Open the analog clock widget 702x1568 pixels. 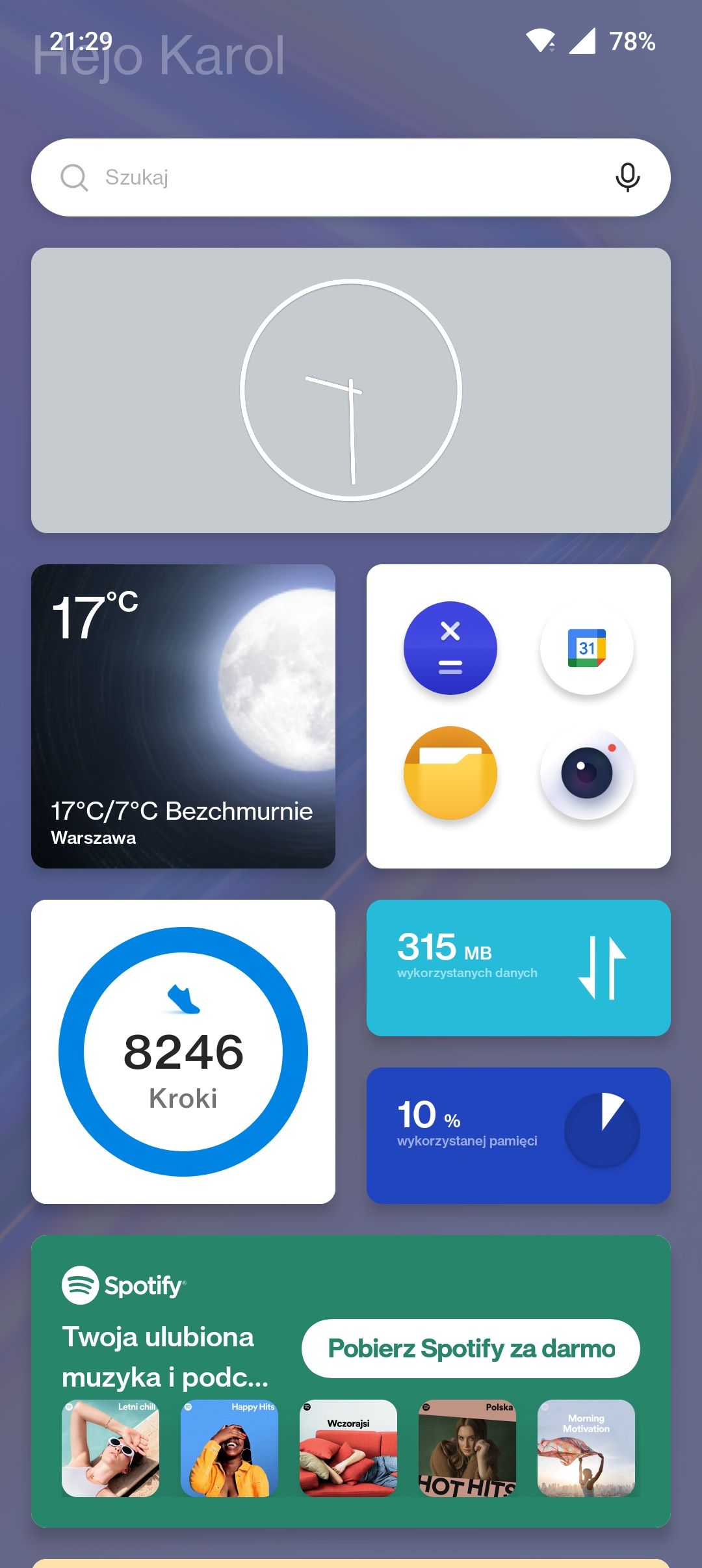point(351,390)
